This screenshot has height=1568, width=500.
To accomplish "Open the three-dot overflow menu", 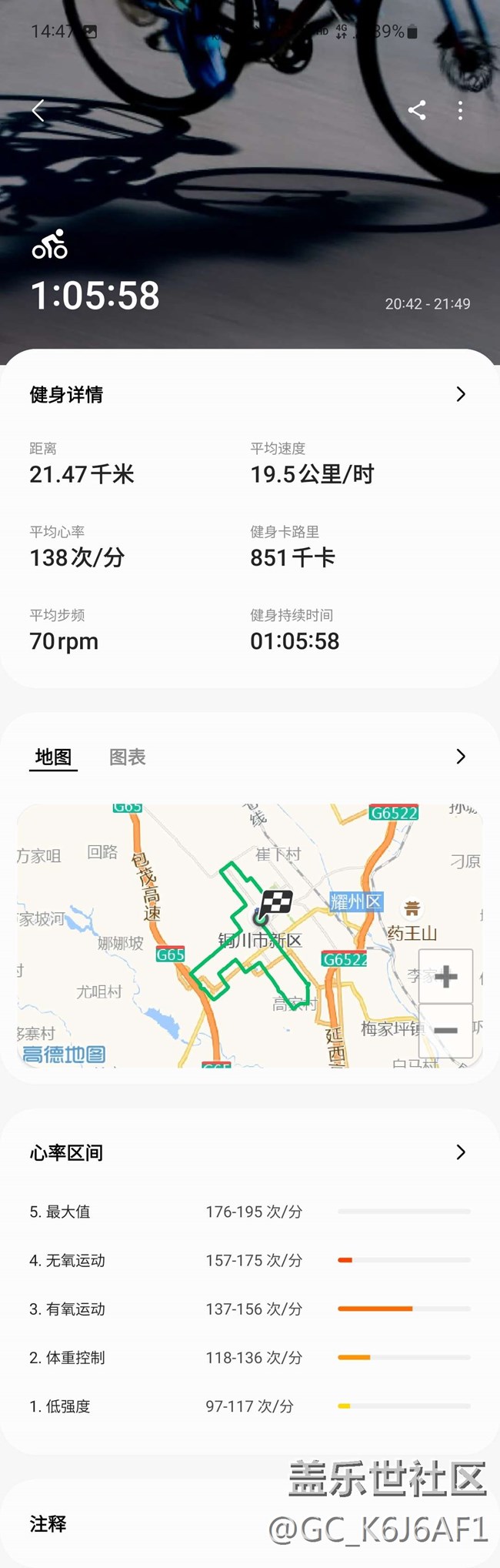I will point(460,111).
